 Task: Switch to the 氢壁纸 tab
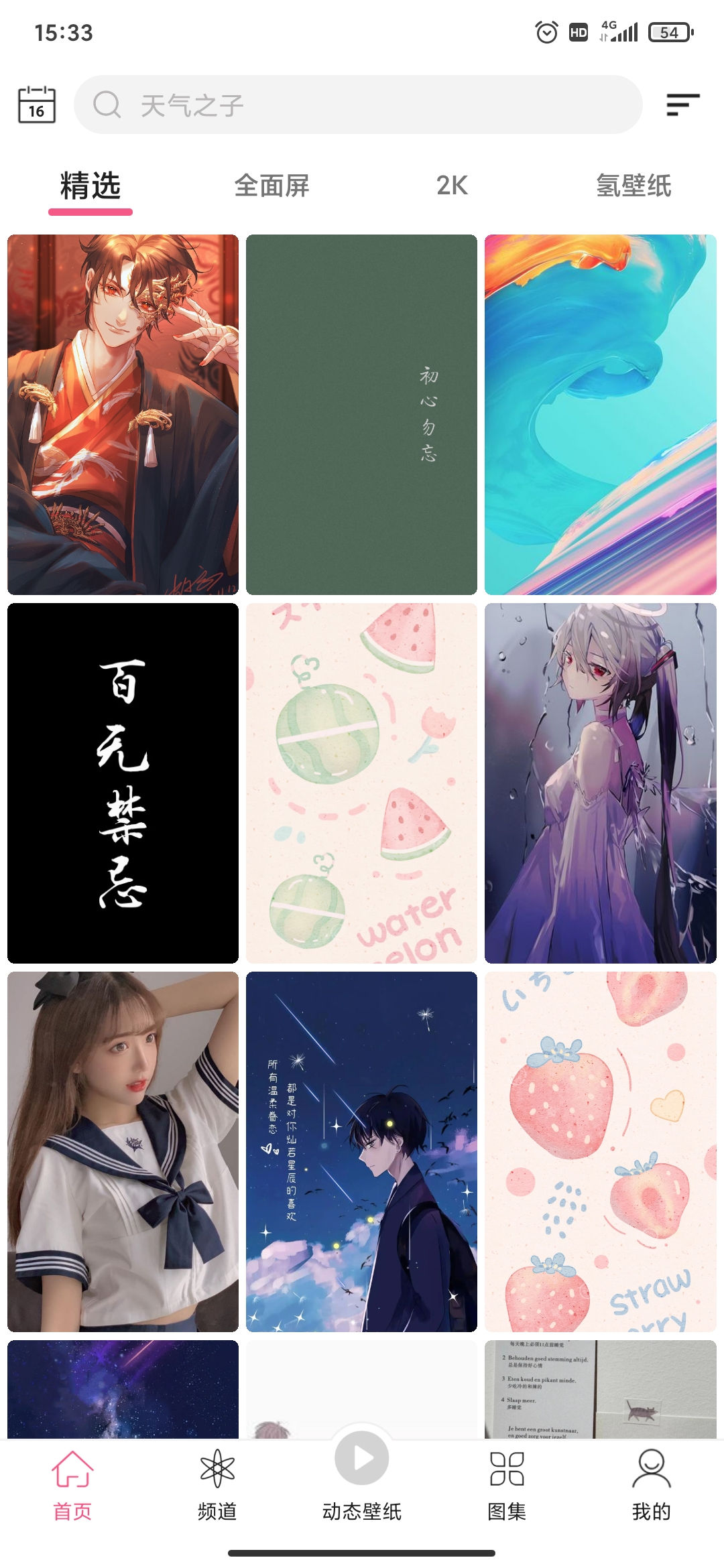[633, 186]
